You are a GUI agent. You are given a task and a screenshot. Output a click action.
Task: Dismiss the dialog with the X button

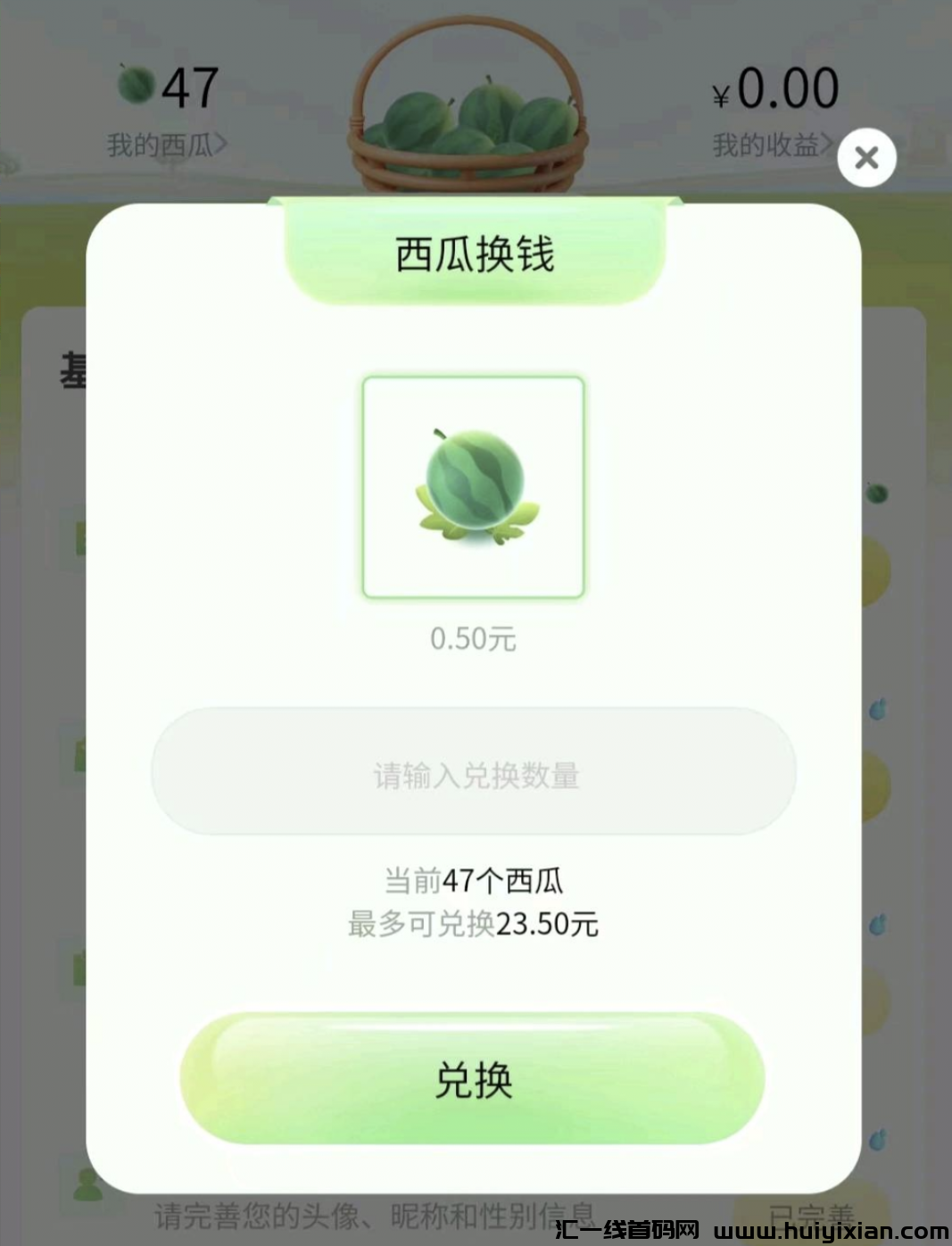tap(865, 158)
